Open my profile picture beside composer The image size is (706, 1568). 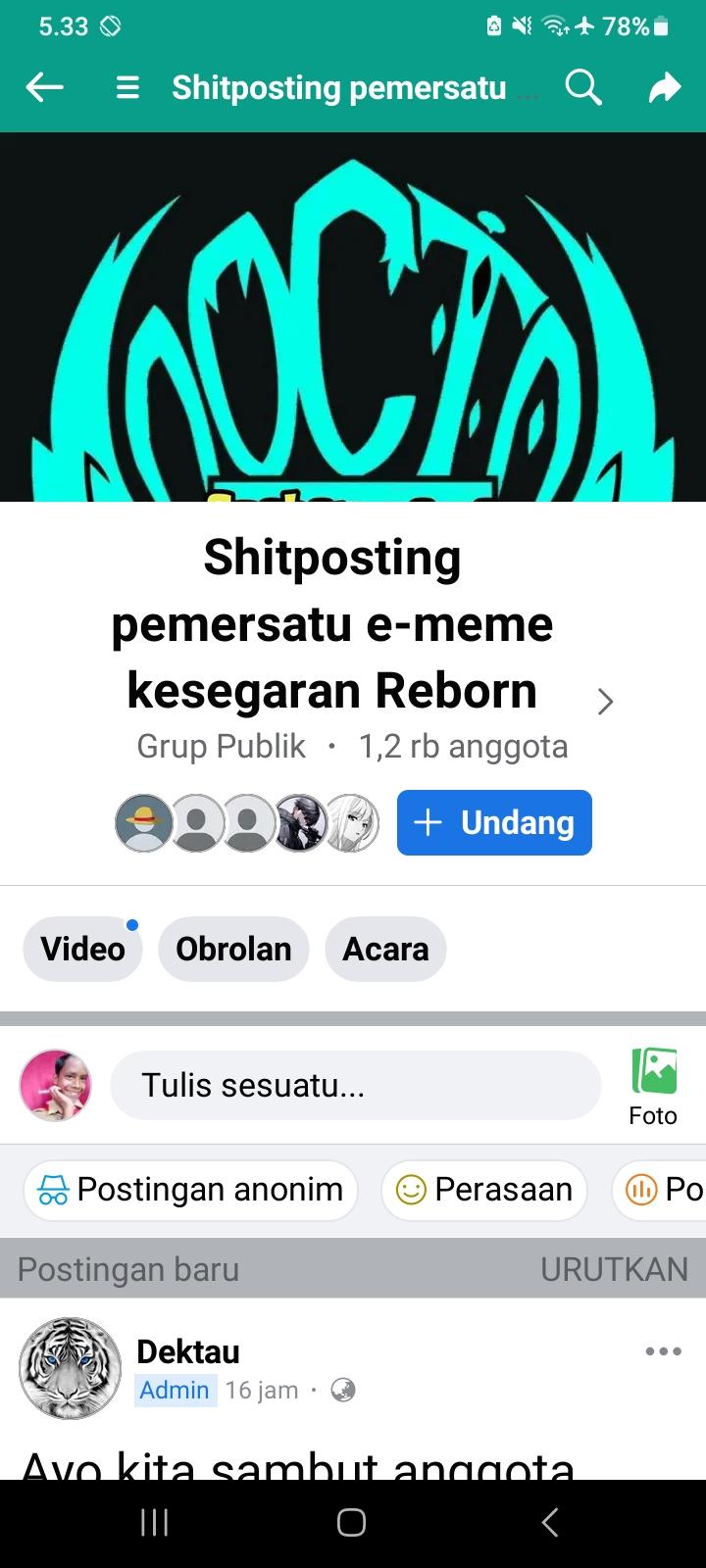(56, 1085)
